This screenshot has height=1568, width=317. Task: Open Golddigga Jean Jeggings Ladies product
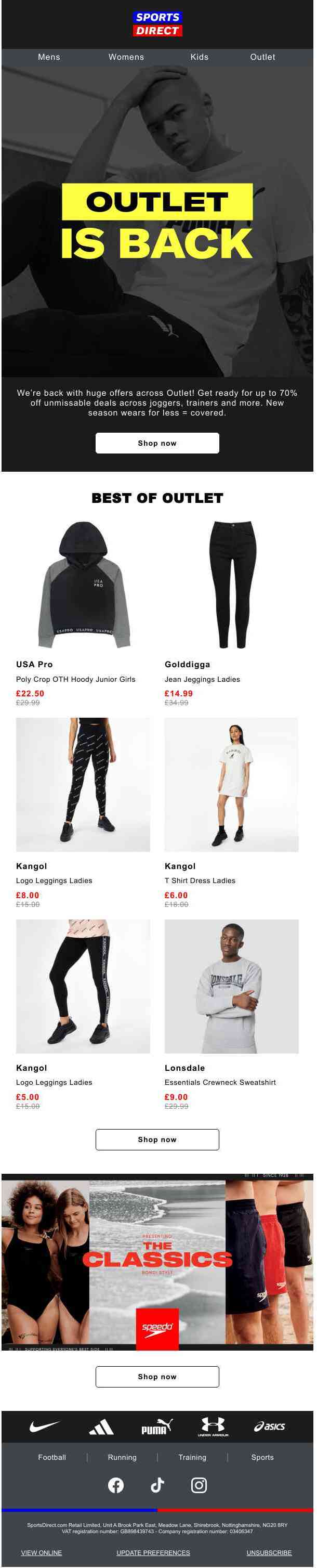232,585
